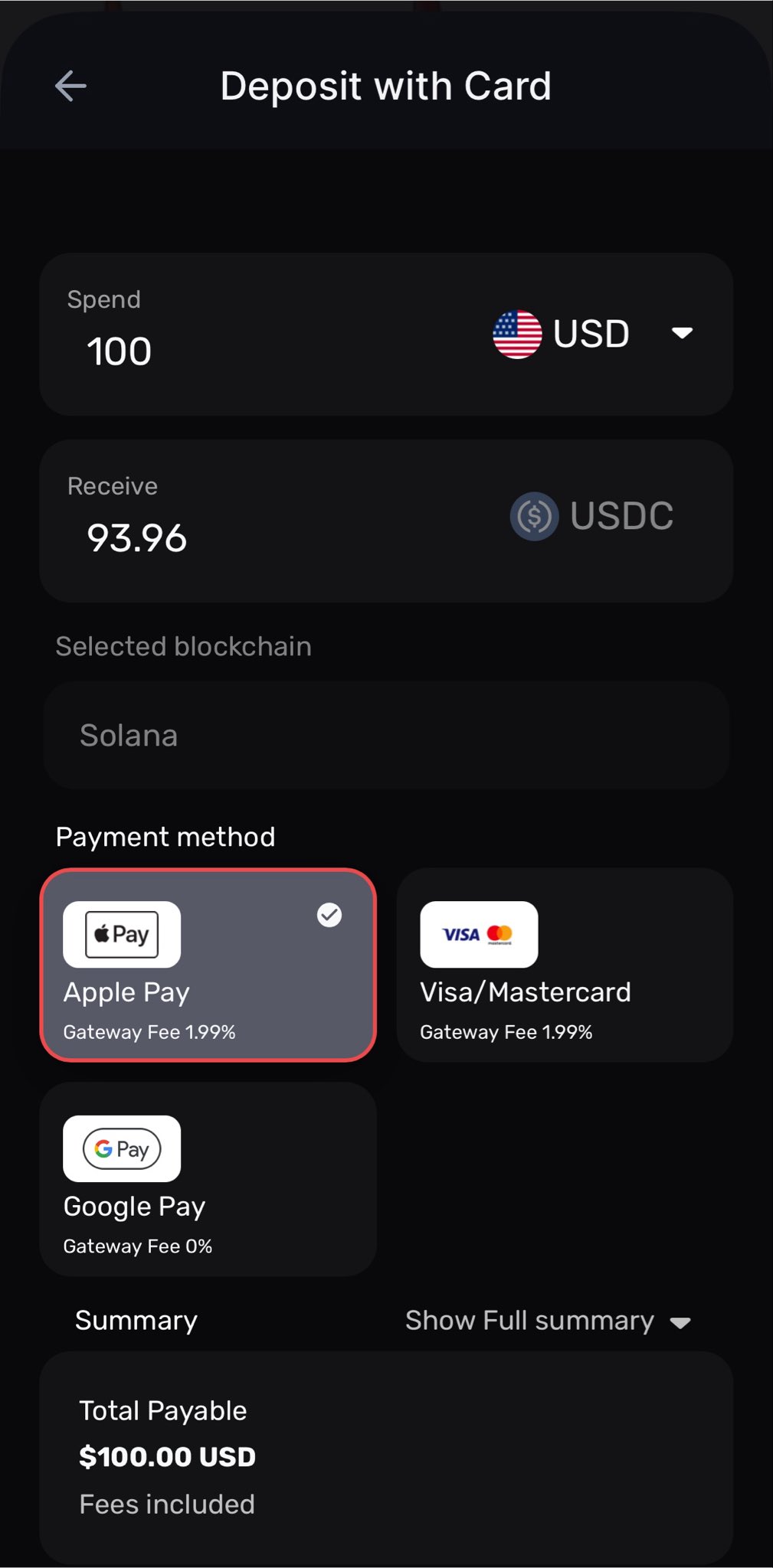Pick Google Pay with 0% fee
The height and width of the screenshot is (1568, 773).
[208, 1179]
